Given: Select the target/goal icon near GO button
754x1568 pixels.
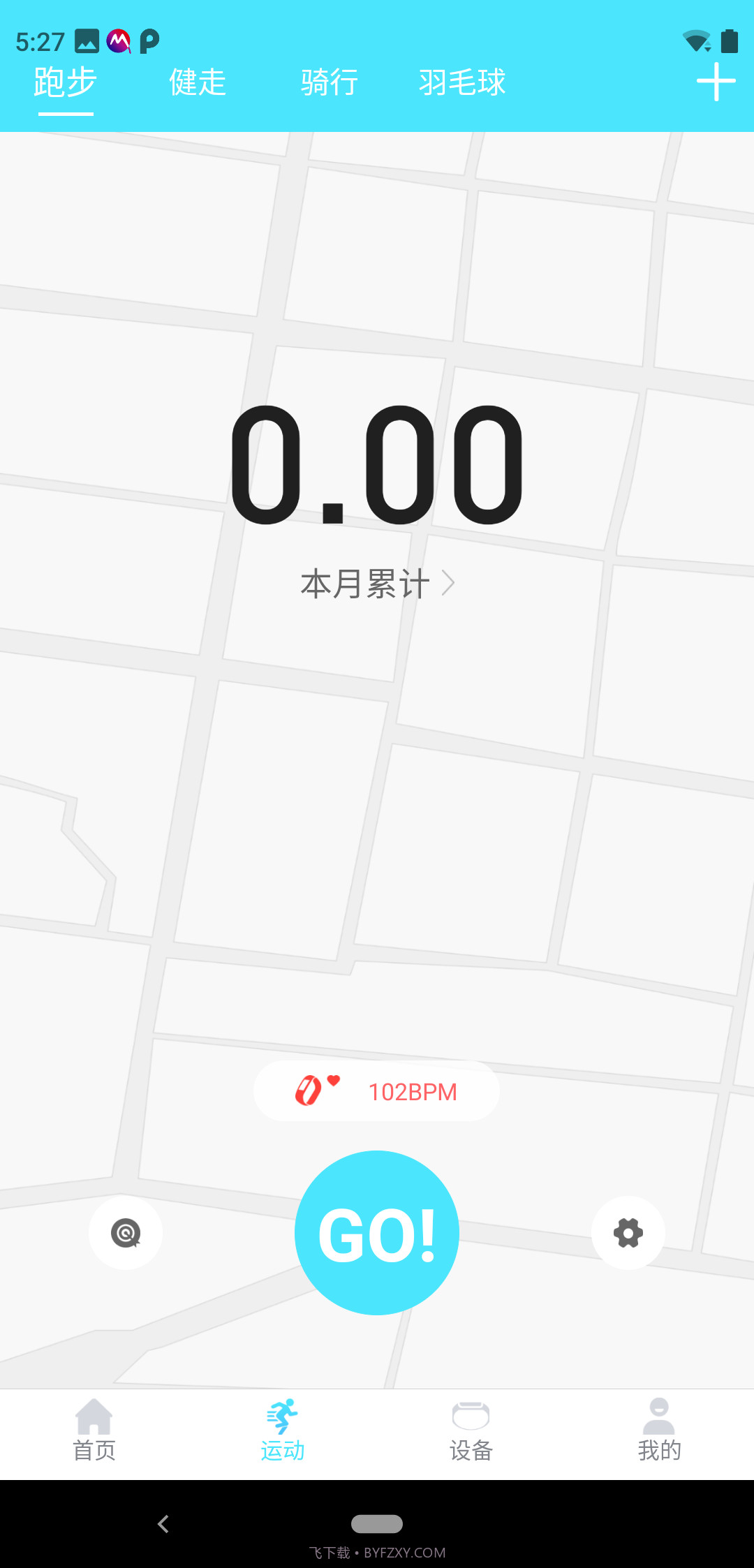Looking at the screenshot, I should pyautogui.click(x=126, y=1233).
